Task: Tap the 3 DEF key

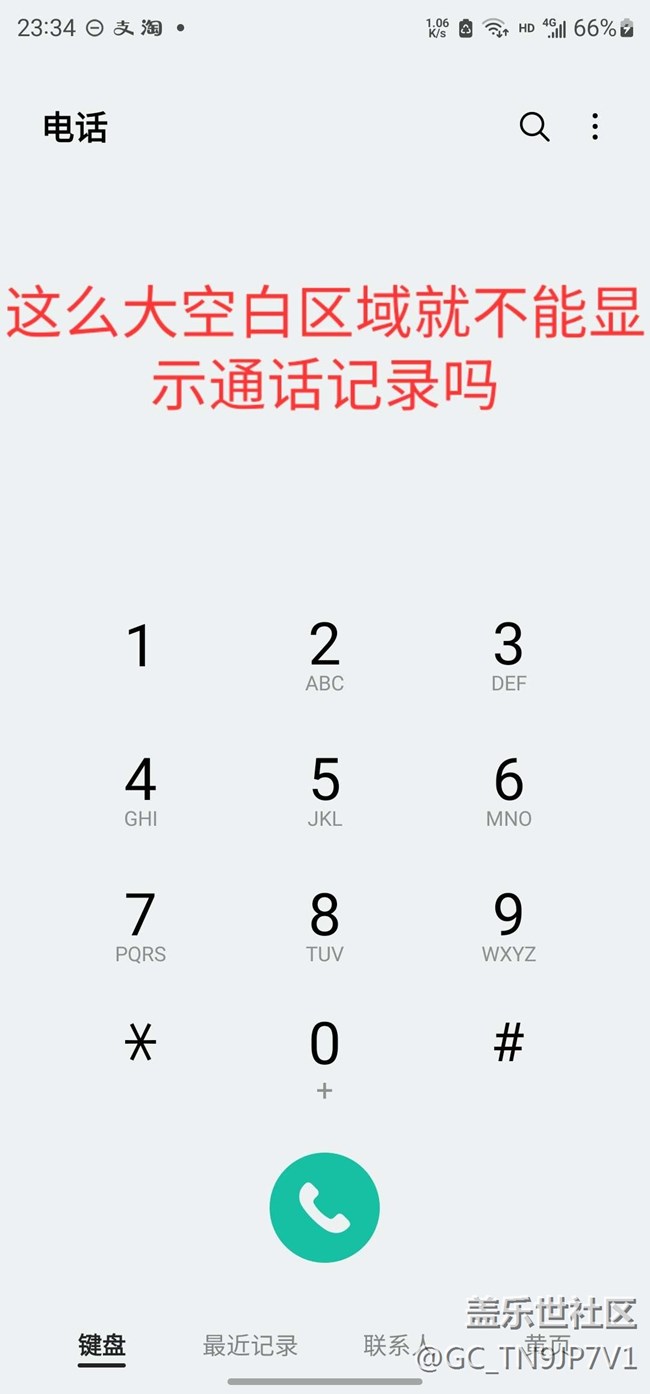Action: pyautogui.click(x=508, y=656)
